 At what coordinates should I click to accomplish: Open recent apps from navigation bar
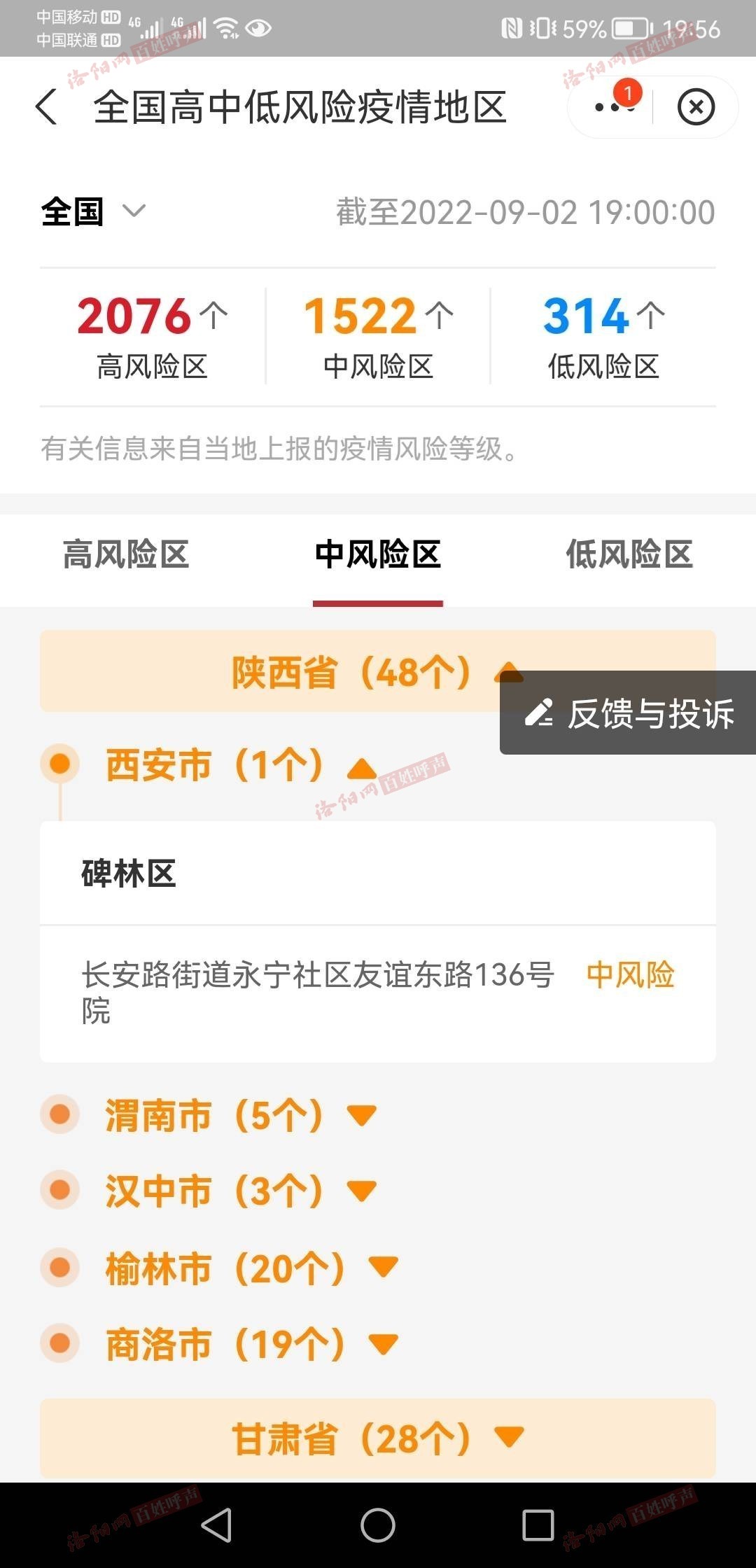tap(538, 1525)
